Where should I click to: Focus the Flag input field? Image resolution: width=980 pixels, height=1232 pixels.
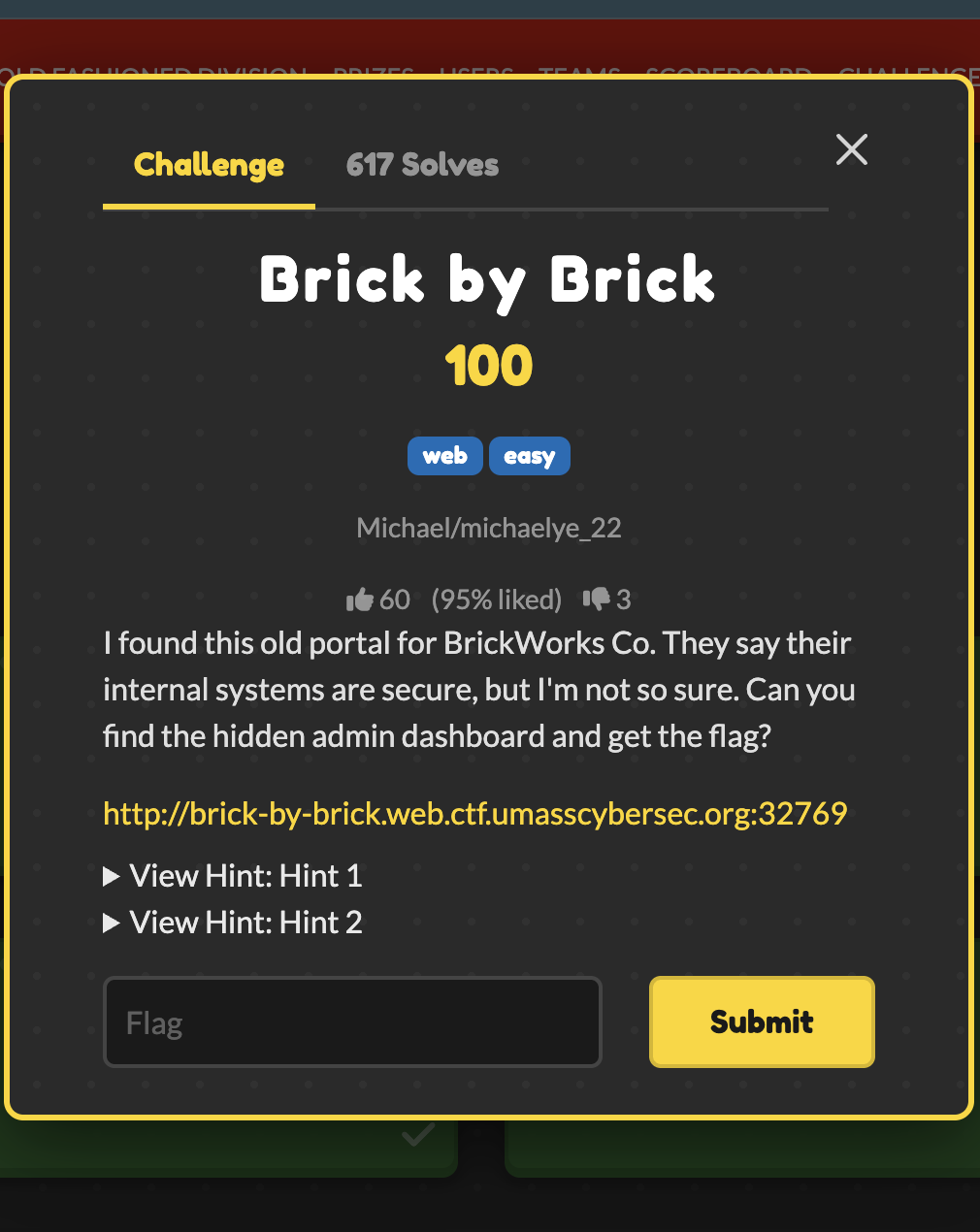click(352, 1022)
